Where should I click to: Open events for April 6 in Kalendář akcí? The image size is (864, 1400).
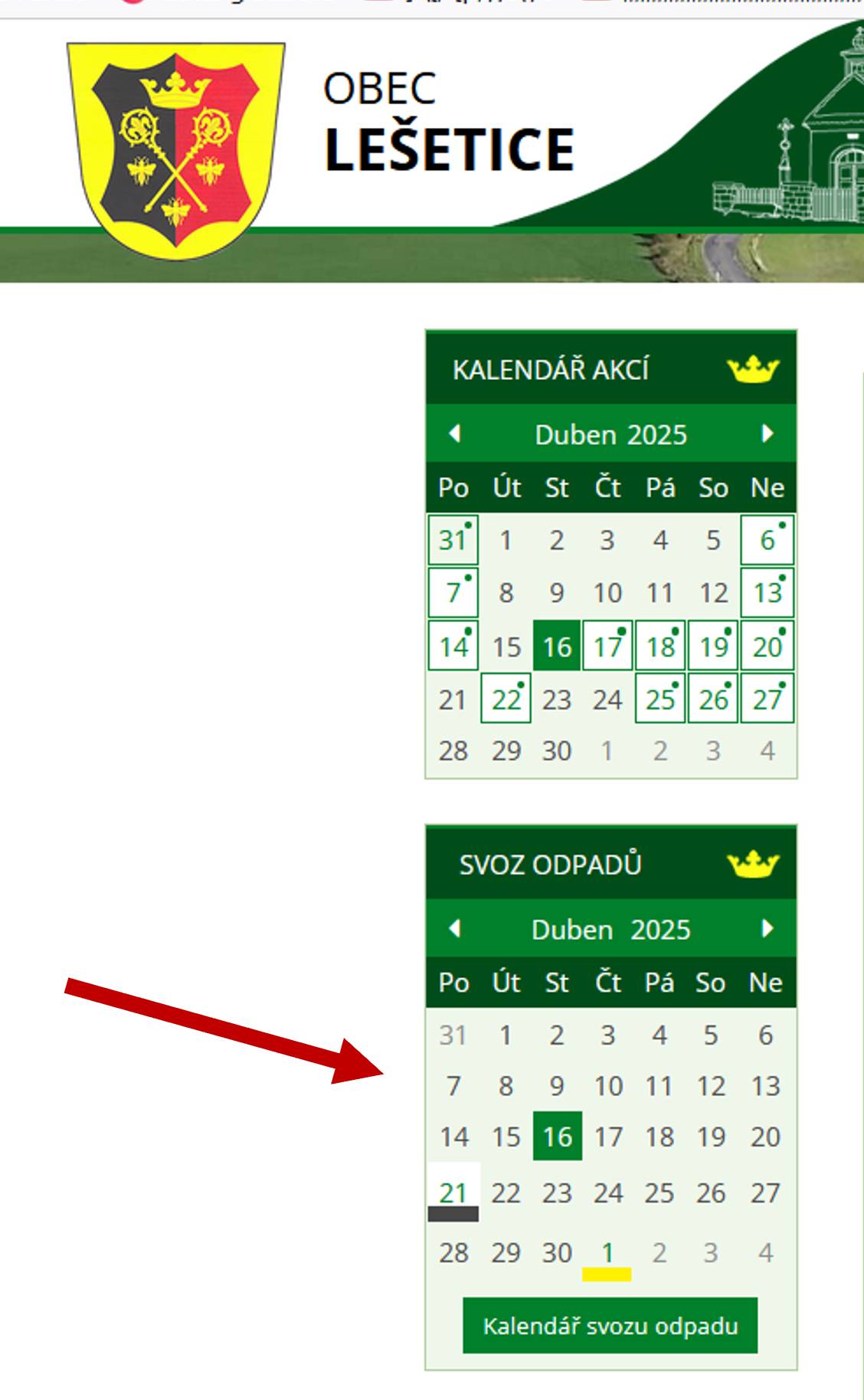click(767, 540)
